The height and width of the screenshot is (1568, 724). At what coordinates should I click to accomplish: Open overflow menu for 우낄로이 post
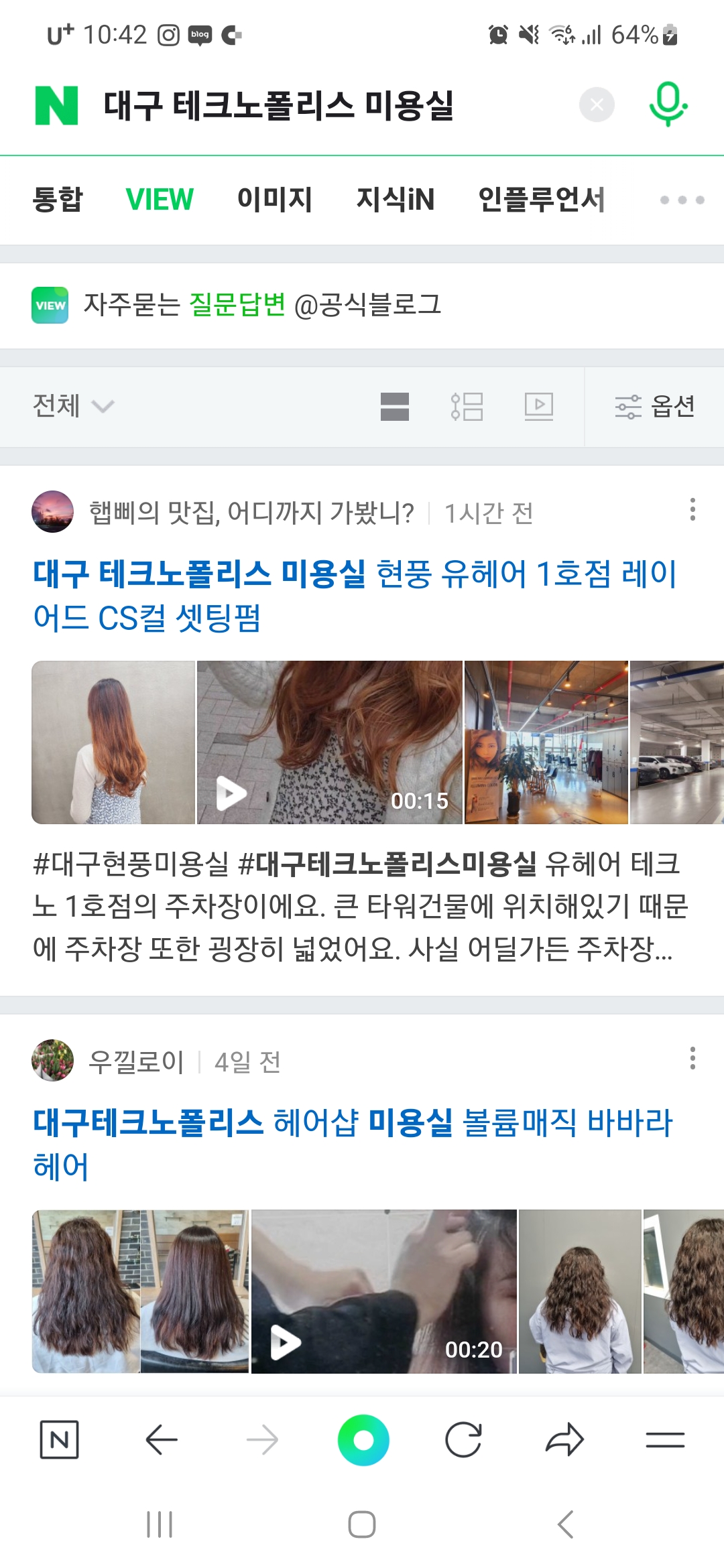(x=692, y=1058)
